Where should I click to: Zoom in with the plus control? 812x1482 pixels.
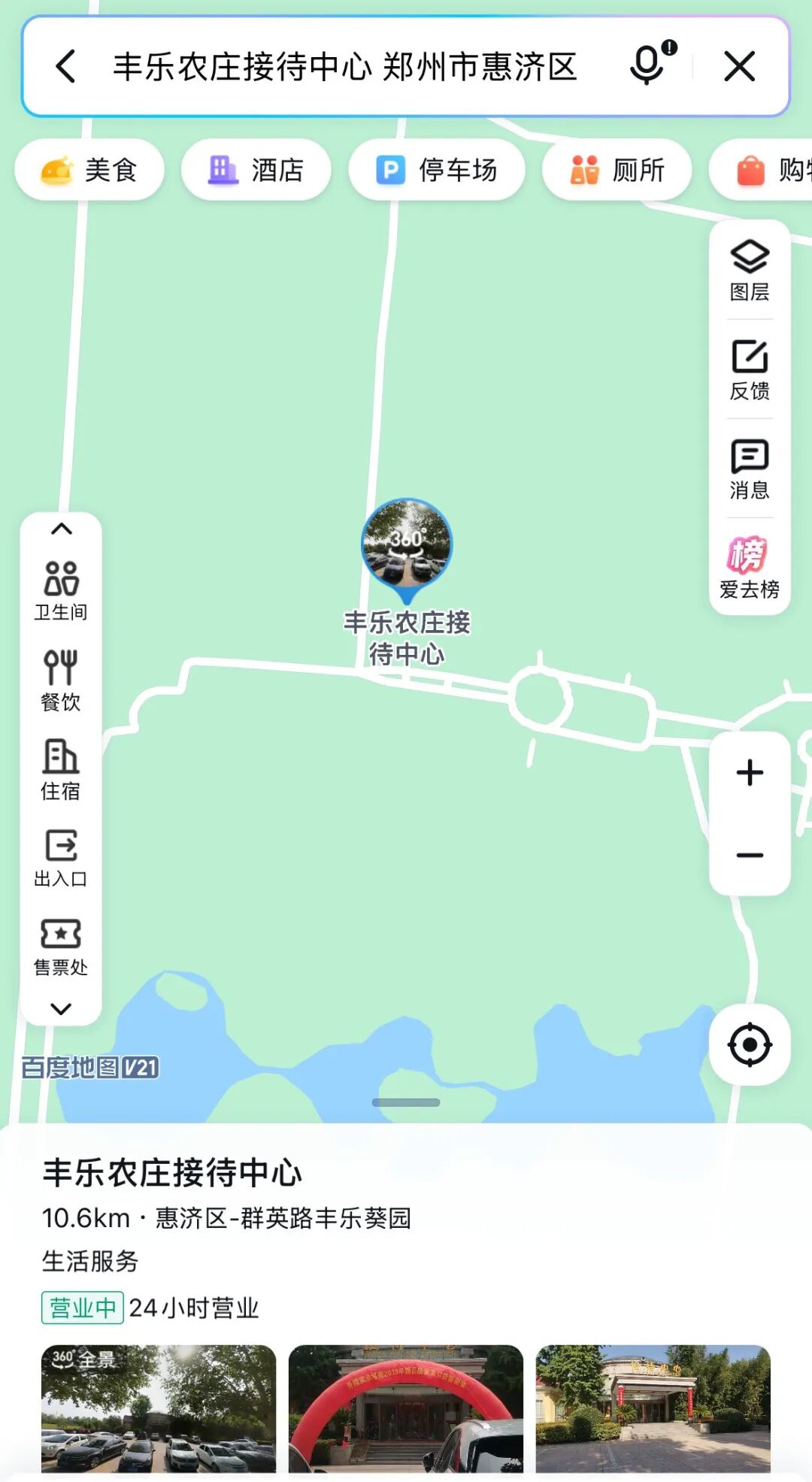tap(748, 771)
